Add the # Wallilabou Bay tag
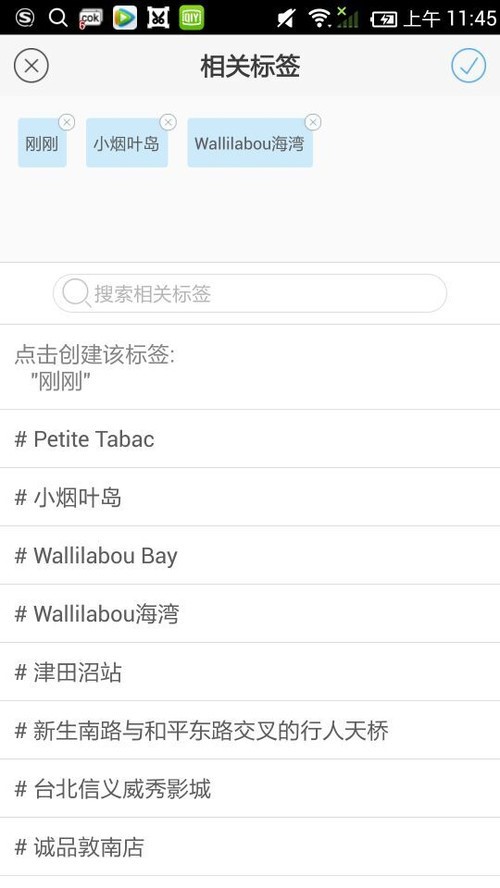The width and height of the screenshot is (500, 888). click(x=250, y=556)
